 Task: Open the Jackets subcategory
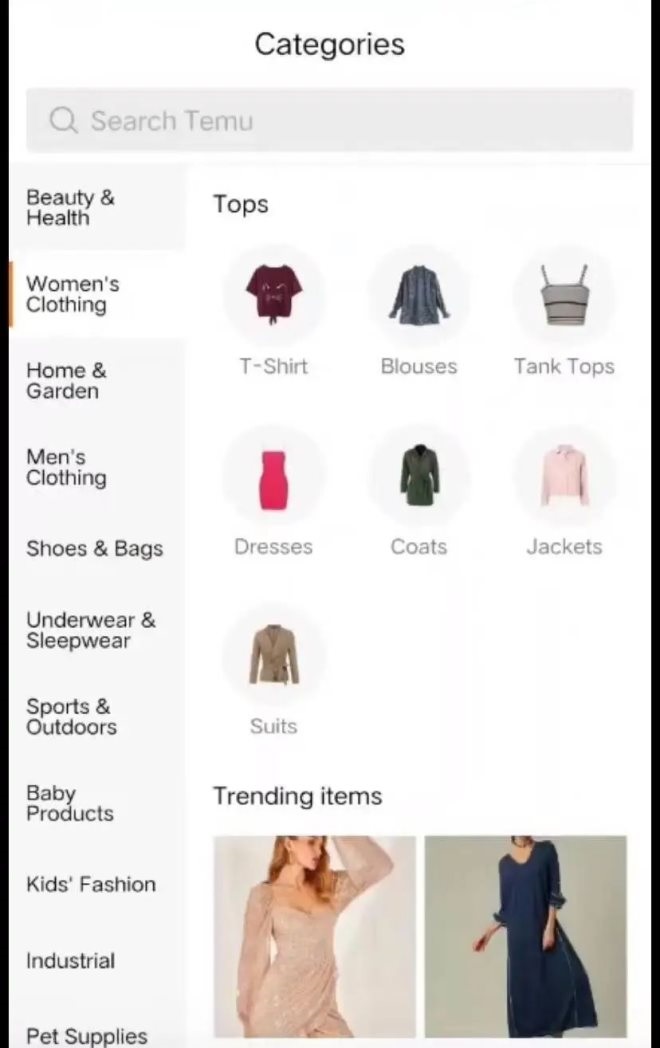click(564, 478)
